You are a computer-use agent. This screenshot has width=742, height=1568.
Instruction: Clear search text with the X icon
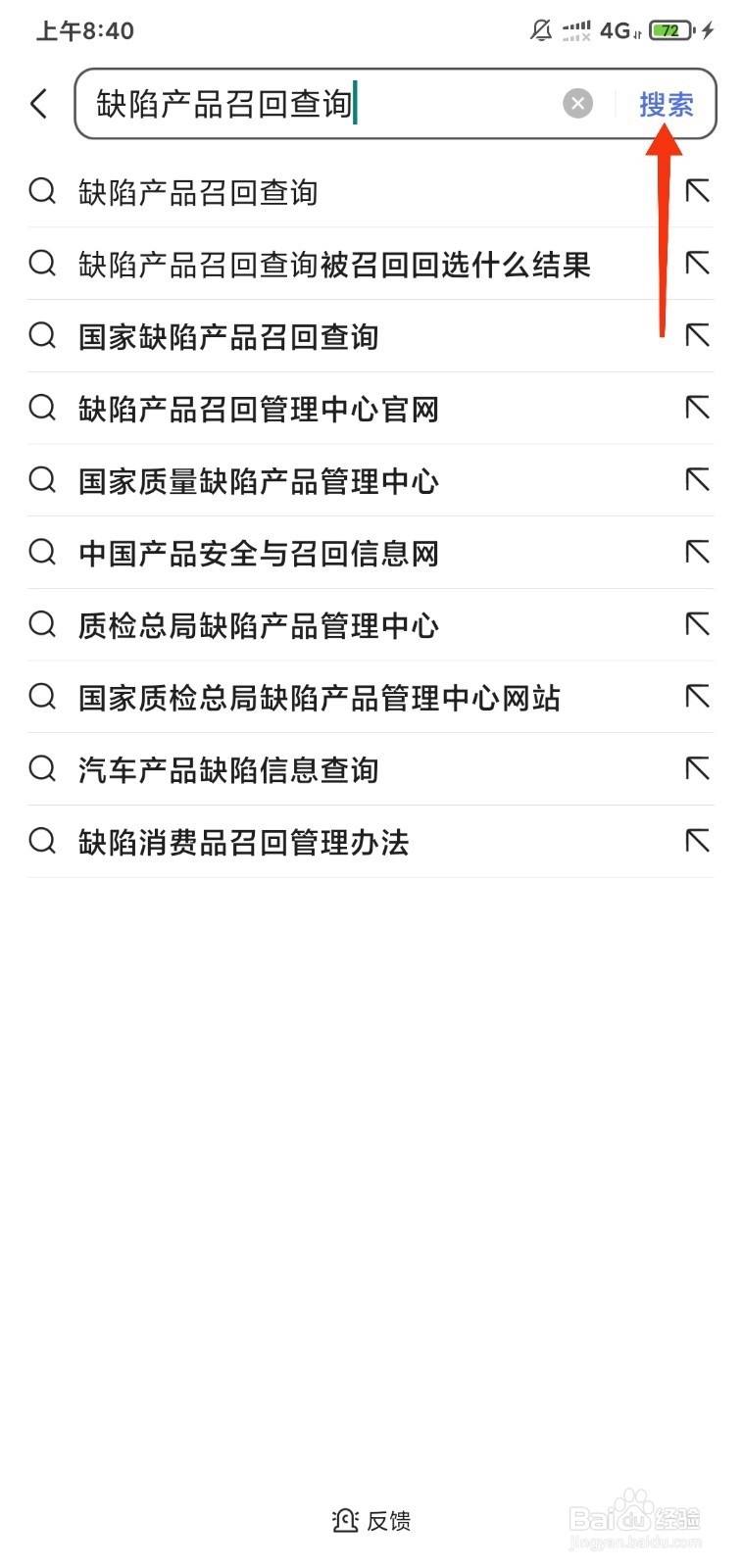coord(578,103)
